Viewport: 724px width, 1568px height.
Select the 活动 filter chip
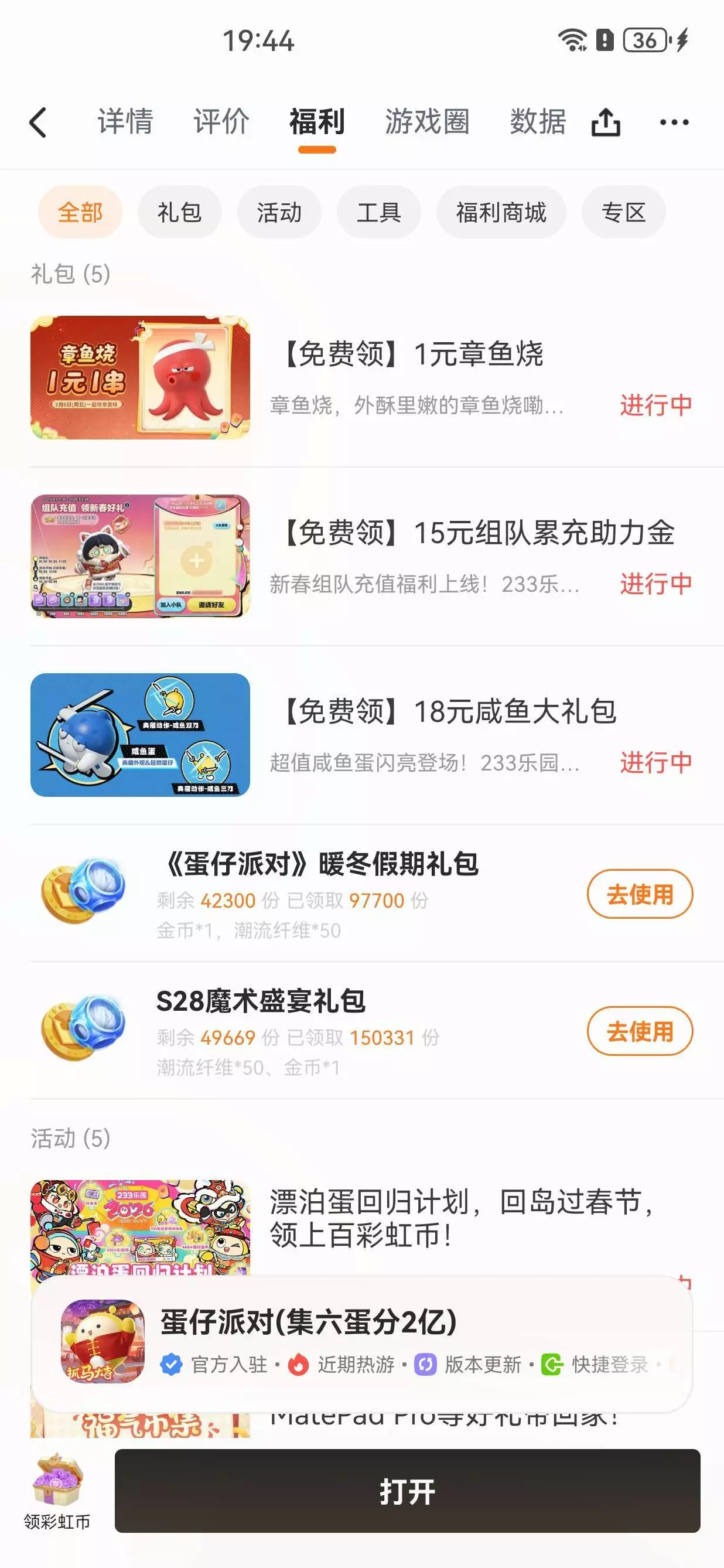(x=279, y=213)
